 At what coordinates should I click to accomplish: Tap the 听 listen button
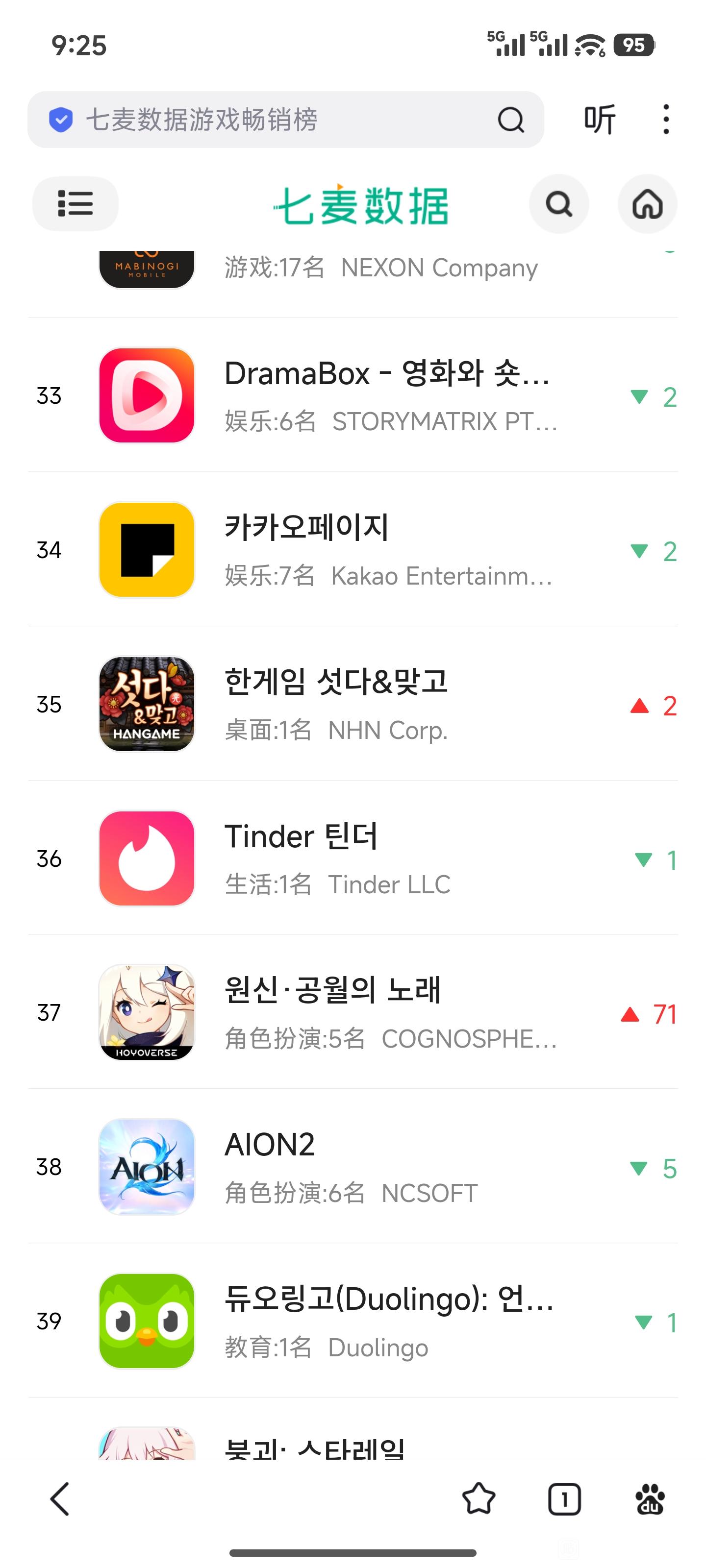(x=600, y=119)
